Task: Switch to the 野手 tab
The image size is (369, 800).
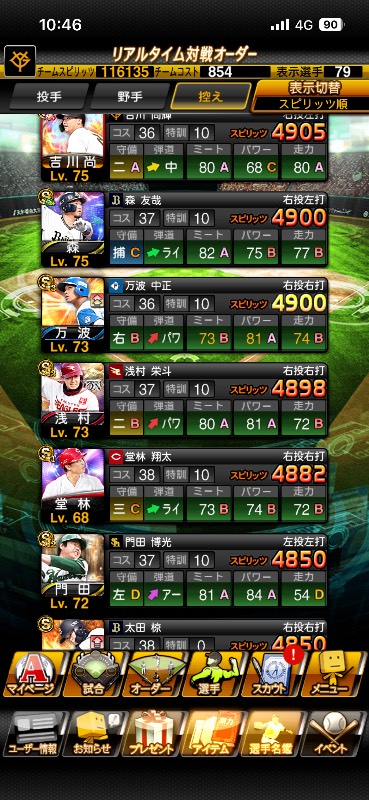Action: 130,97
